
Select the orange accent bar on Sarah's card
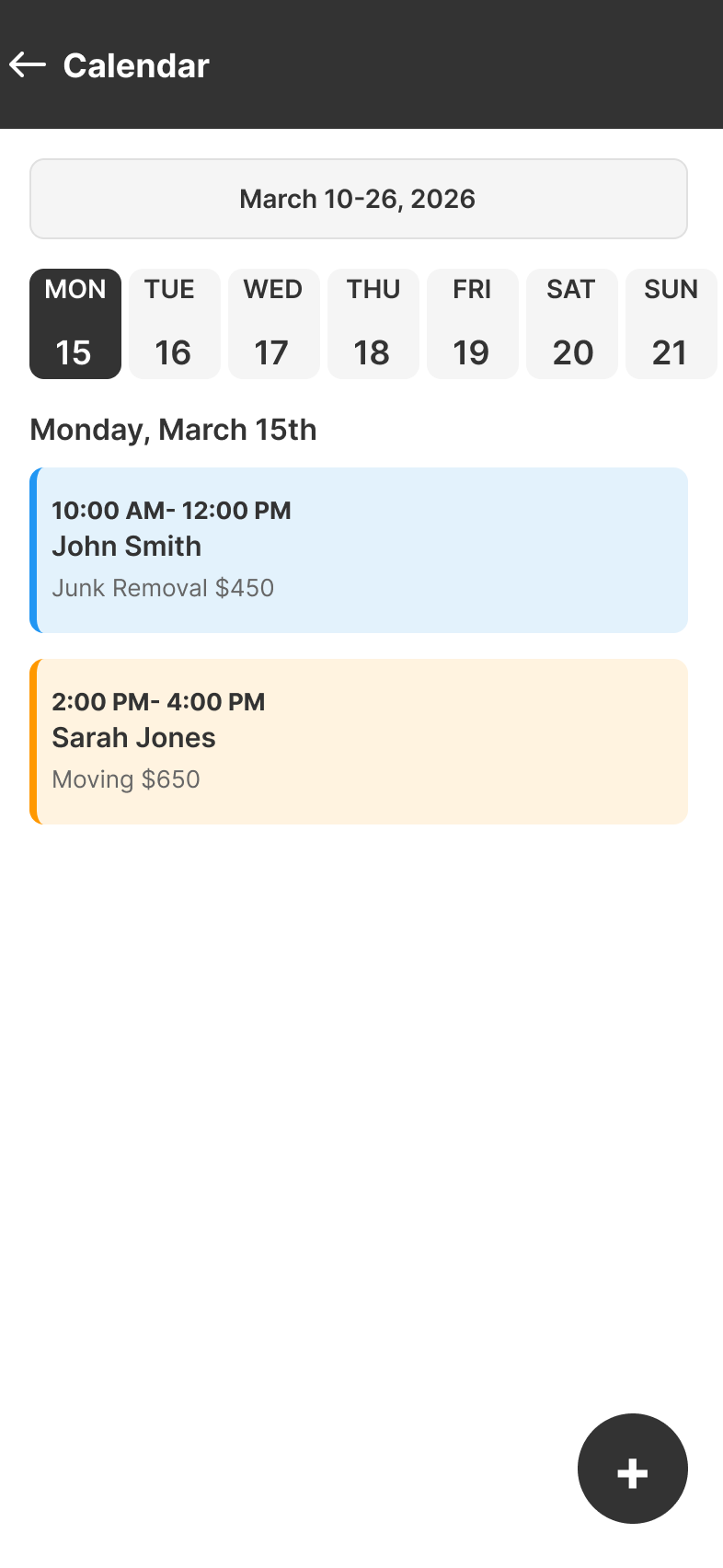[x=33, y=741]
